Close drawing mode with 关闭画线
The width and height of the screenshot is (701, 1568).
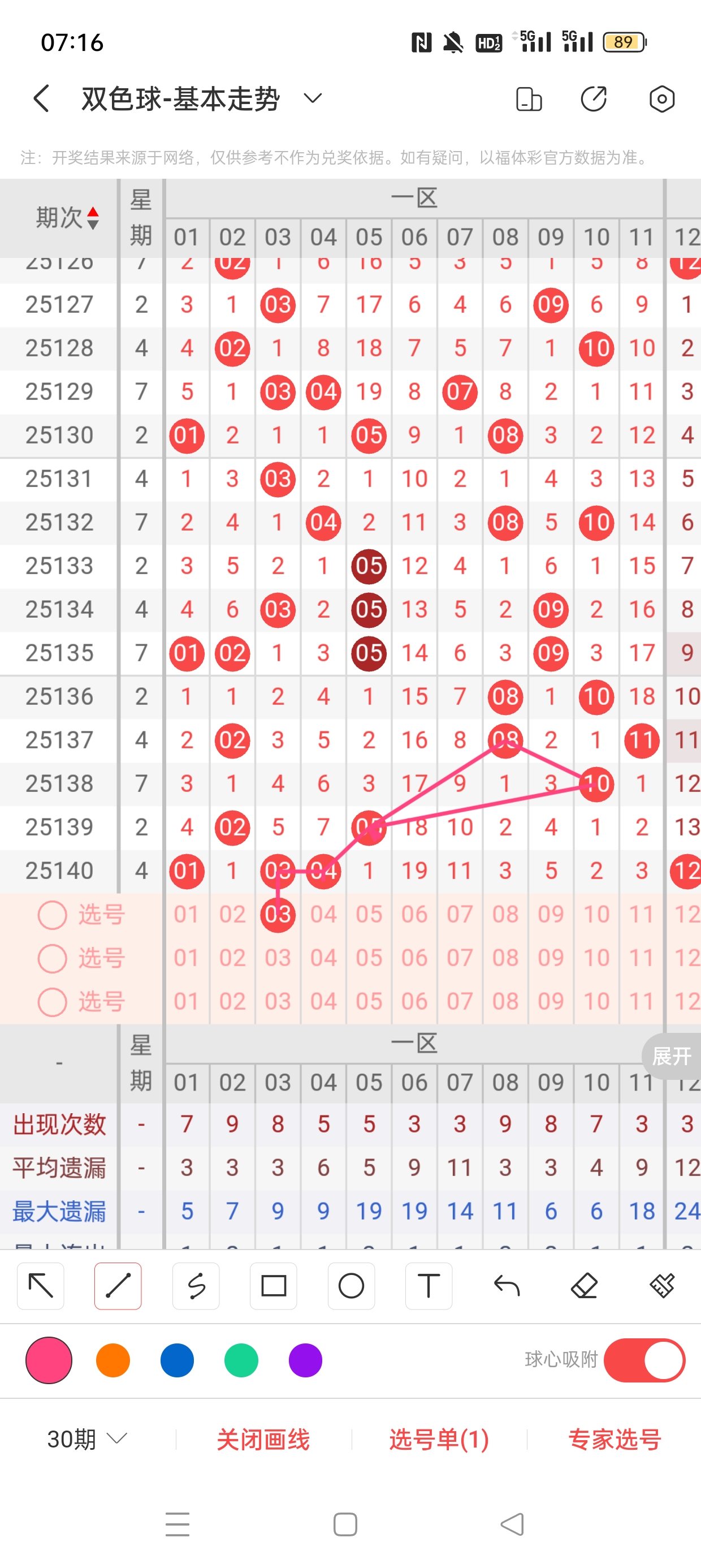pos(263,1439)
